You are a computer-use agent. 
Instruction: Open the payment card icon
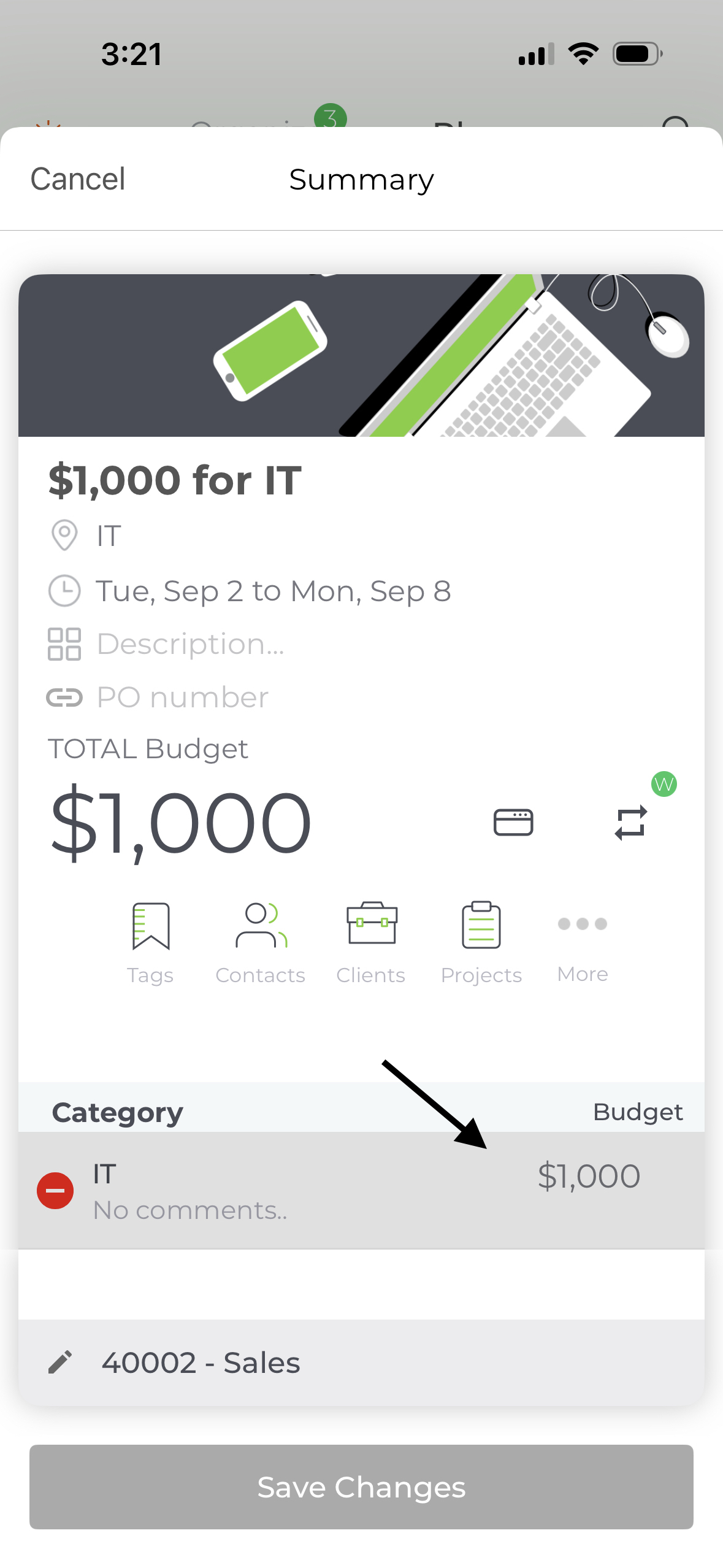pos(513,822)
